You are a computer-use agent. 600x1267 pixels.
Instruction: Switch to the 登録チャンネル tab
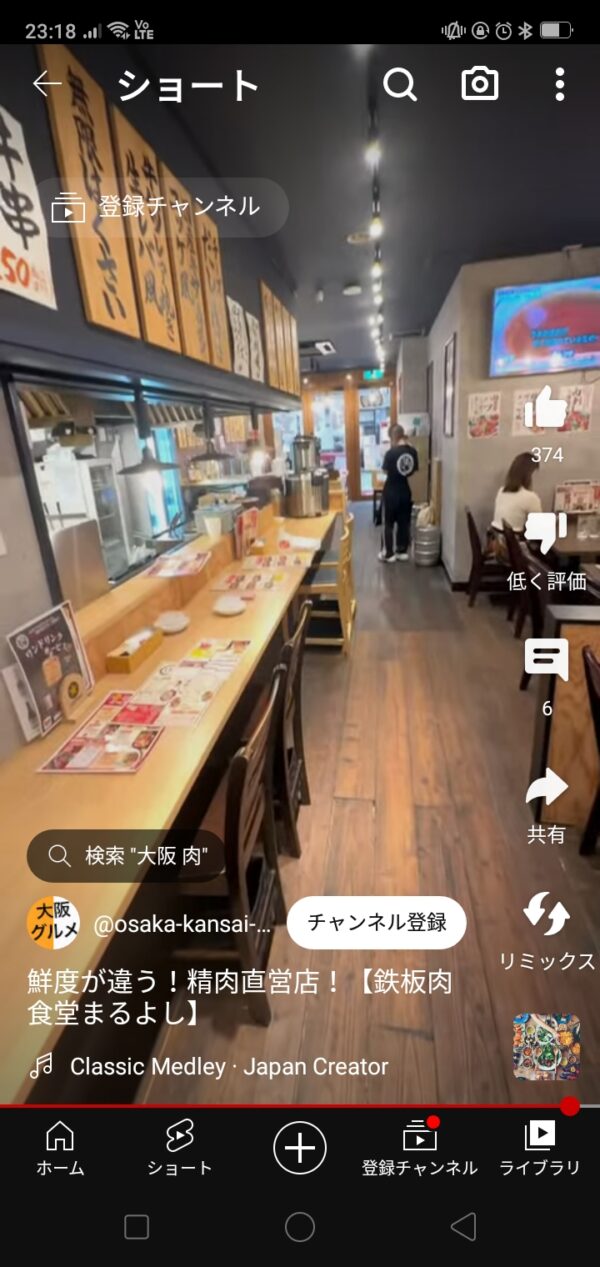419,1148
